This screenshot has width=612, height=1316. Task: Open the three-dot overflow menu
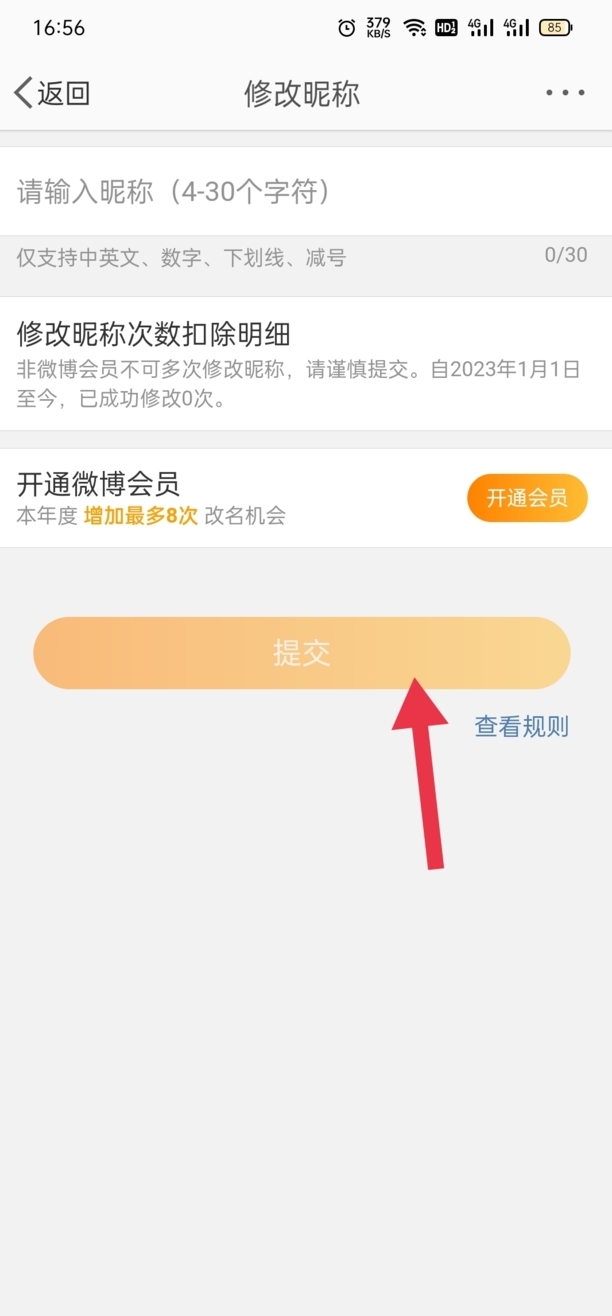(x=565, y=93)
